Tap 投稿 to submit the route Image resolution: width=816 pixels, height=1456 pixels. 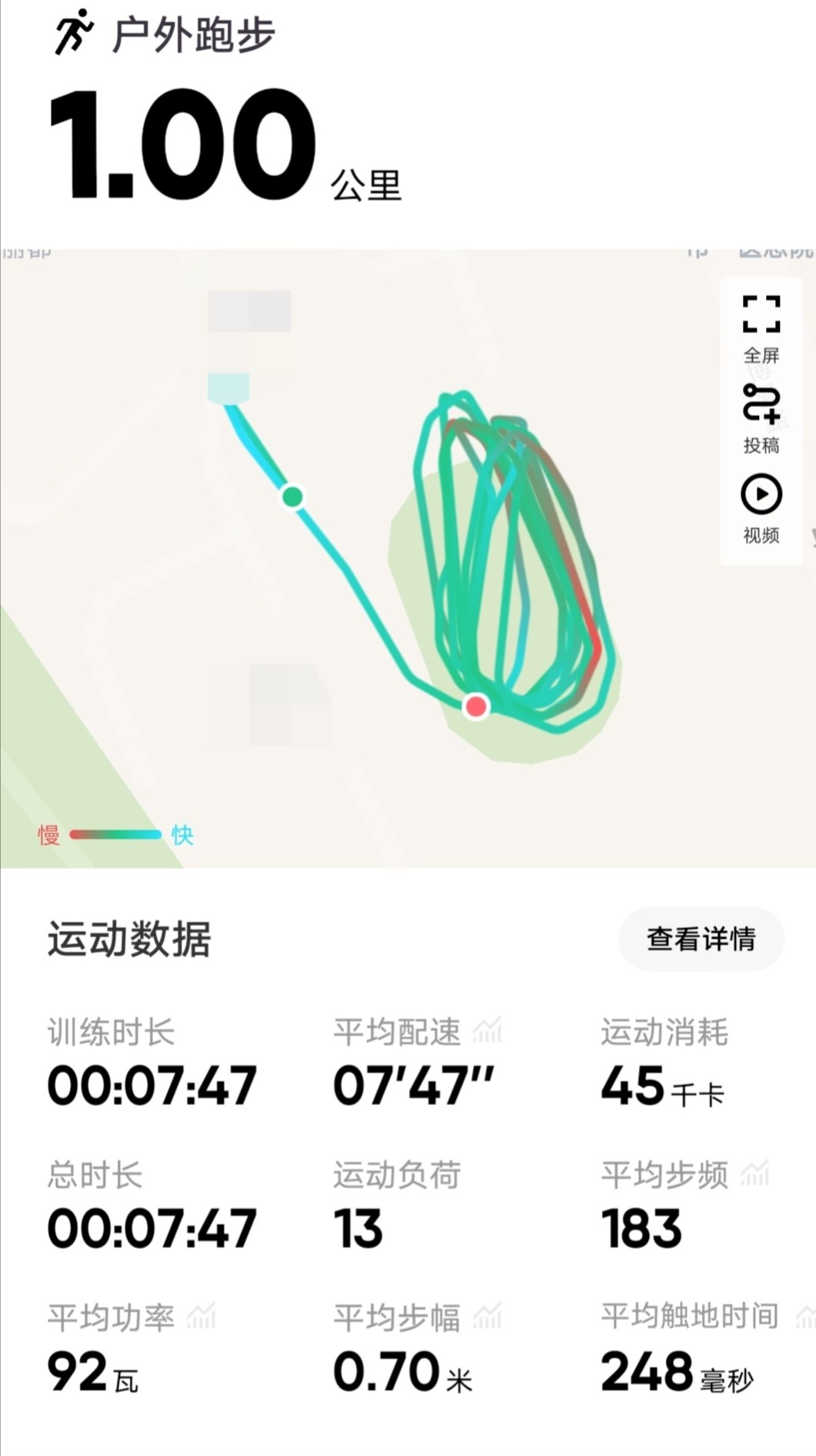click(x=761, y=418)
